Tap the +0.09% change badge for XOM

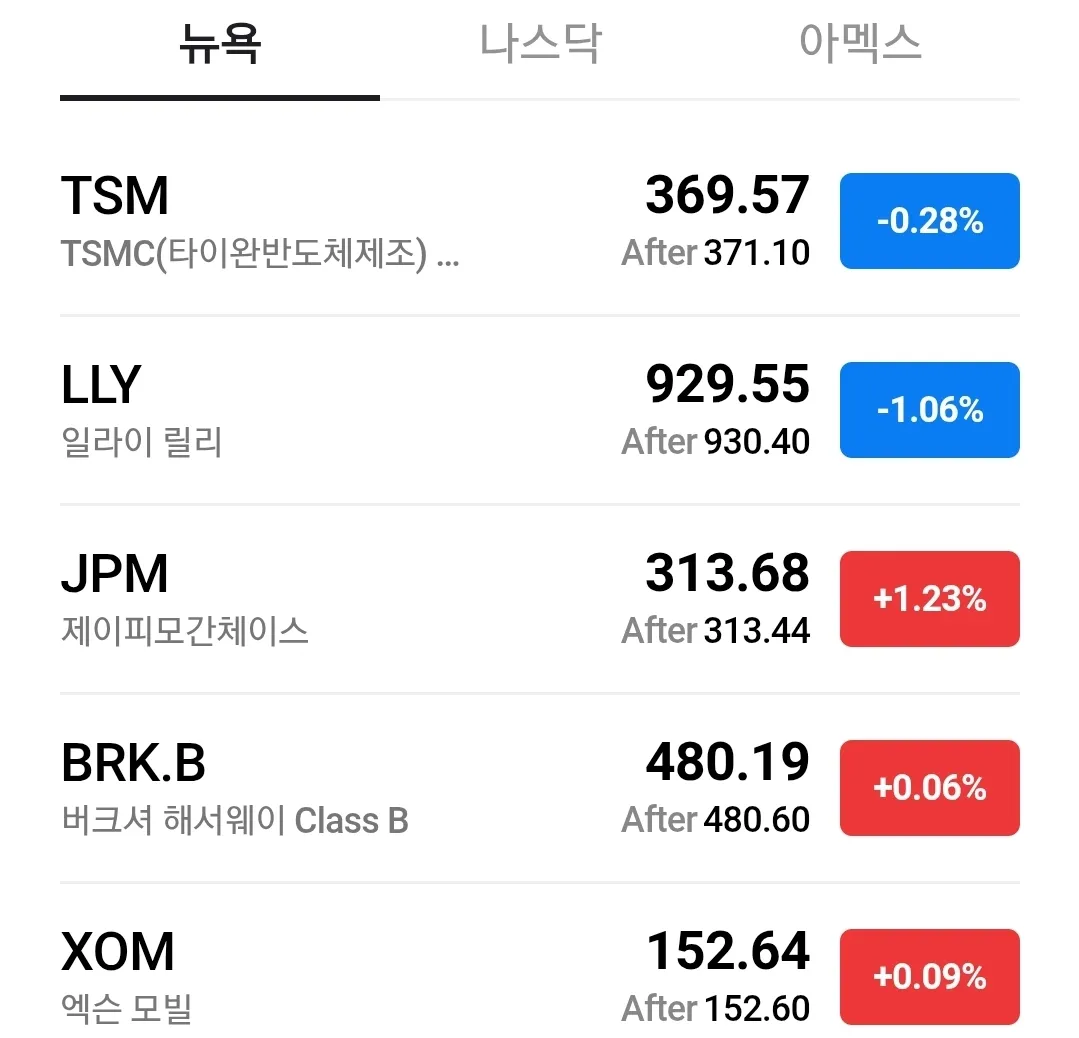pos(929,977)
